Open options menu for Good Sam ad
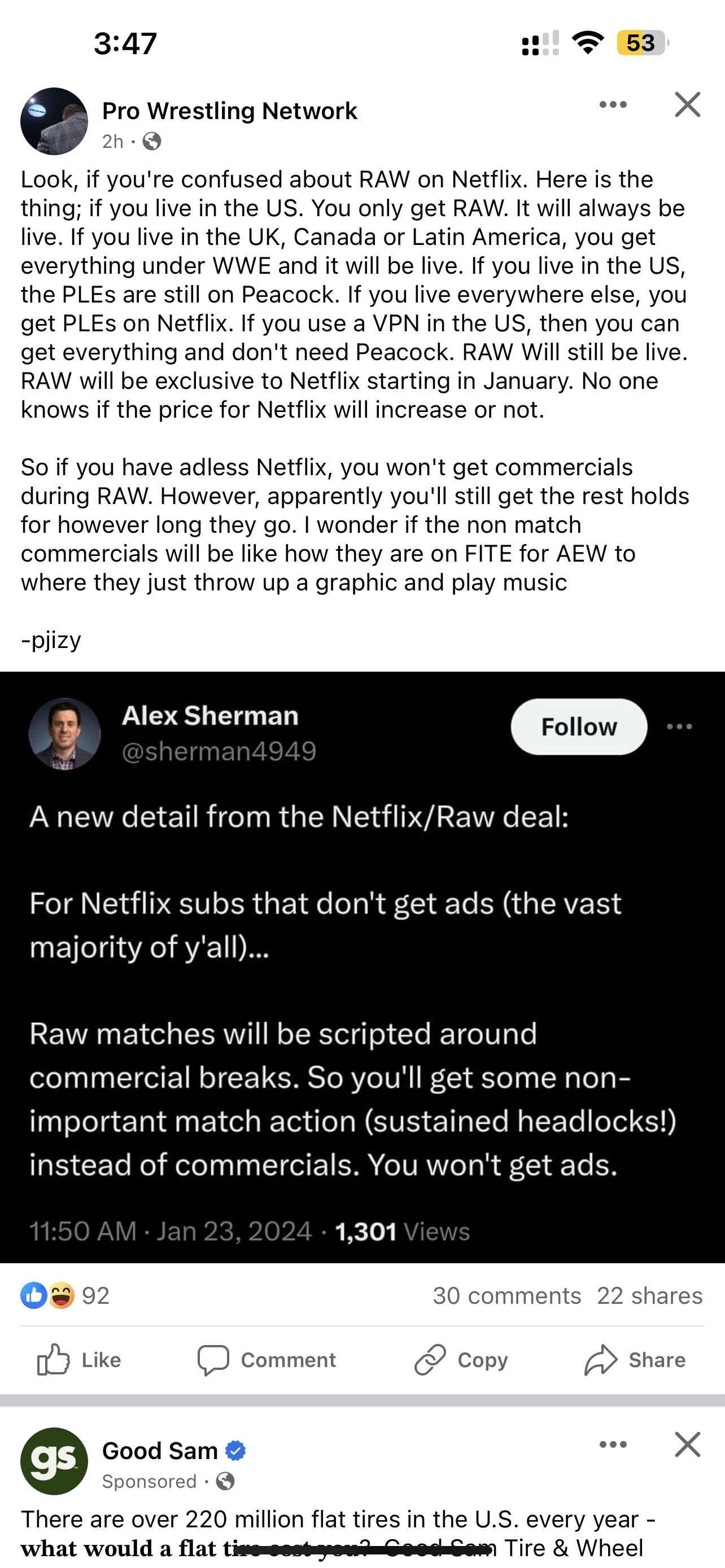 coord(613,1444)
